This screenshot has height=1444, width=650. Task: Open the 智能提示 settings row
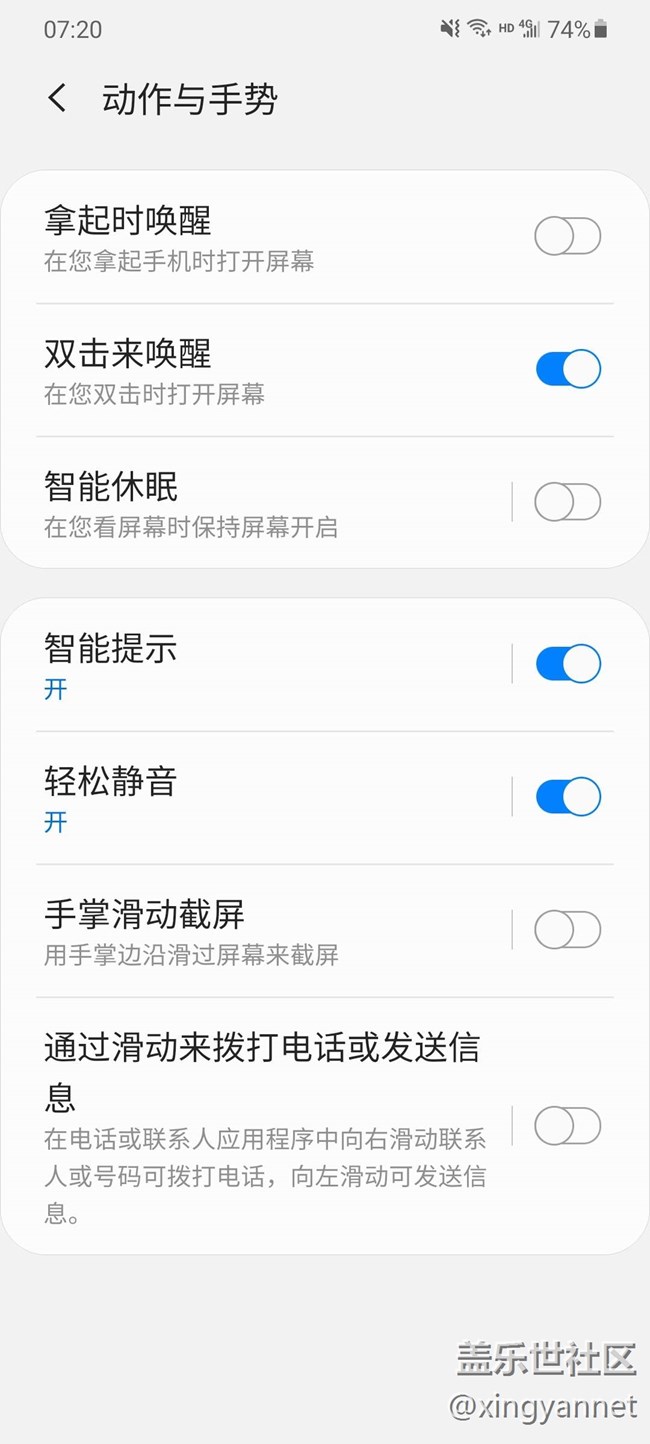tap(250, 664)
